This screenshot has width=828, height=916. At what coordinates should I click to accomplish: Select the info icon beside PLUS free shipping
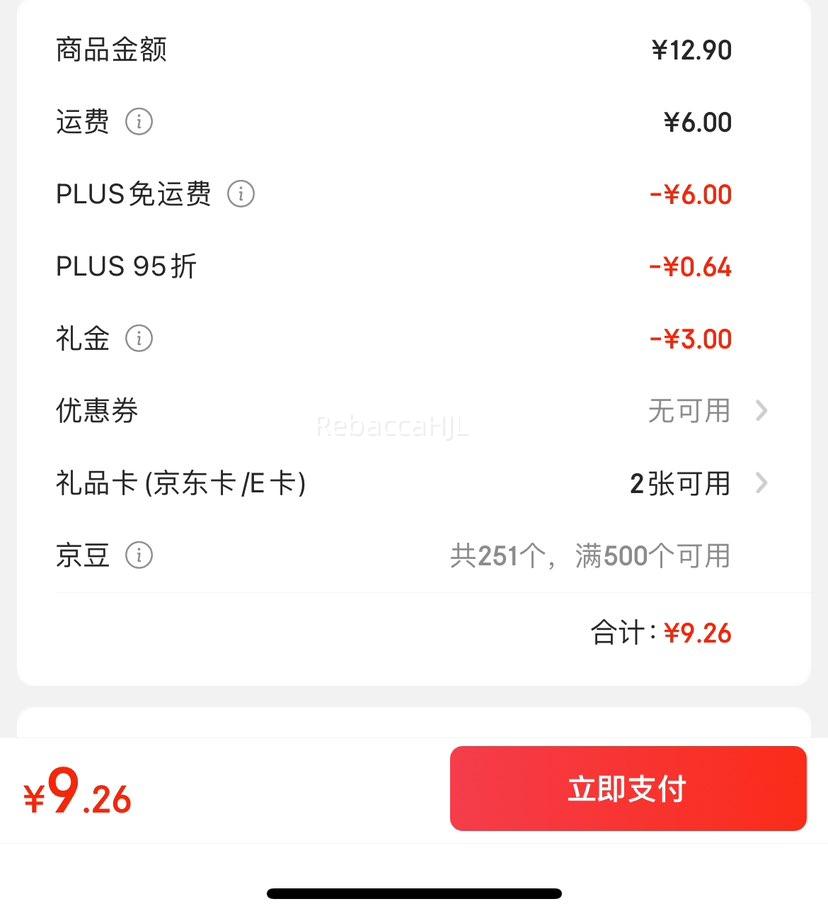[x=240, y=194]
